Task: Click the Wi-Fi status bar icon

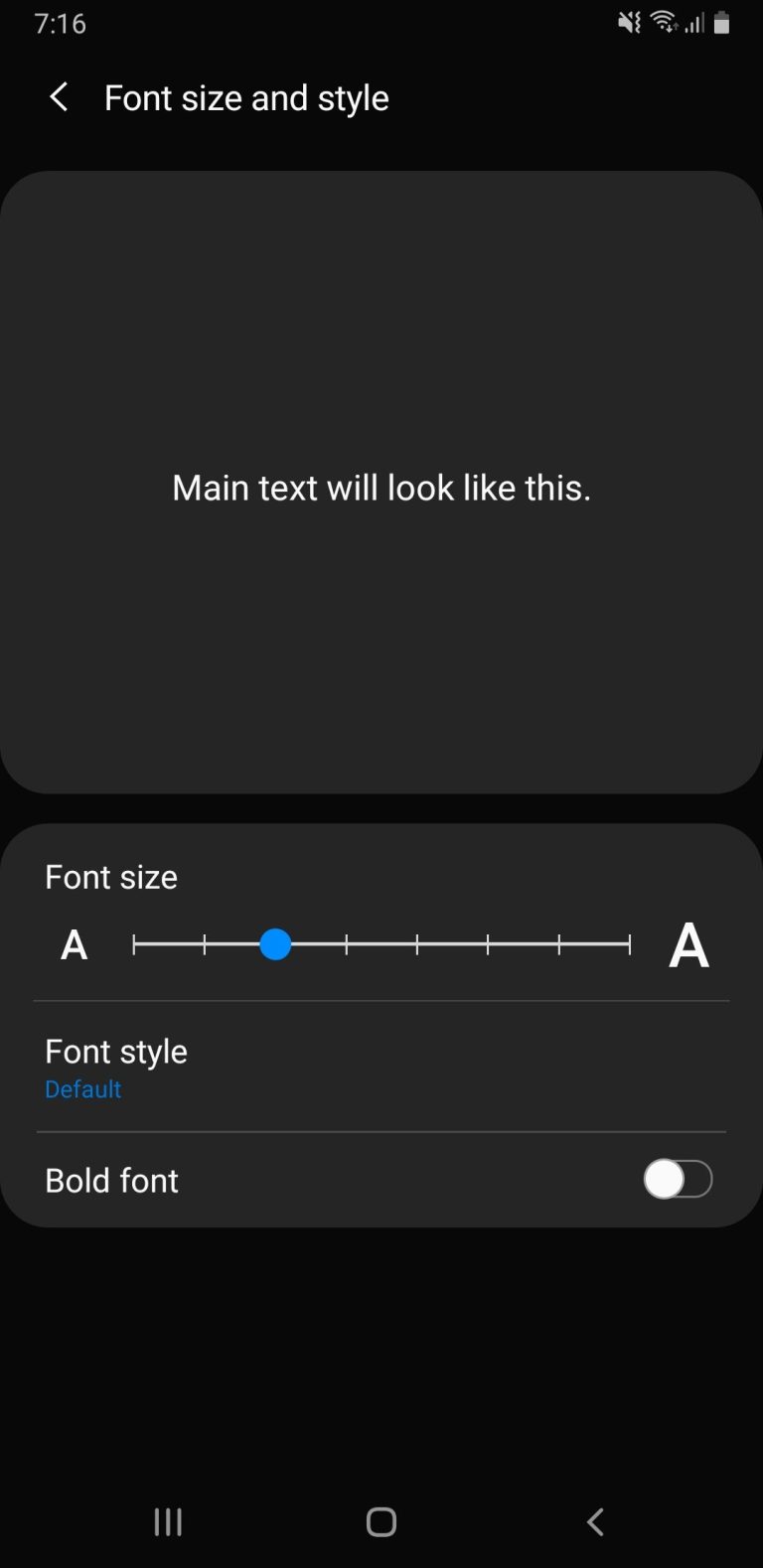Action: (x=664, y=22)
